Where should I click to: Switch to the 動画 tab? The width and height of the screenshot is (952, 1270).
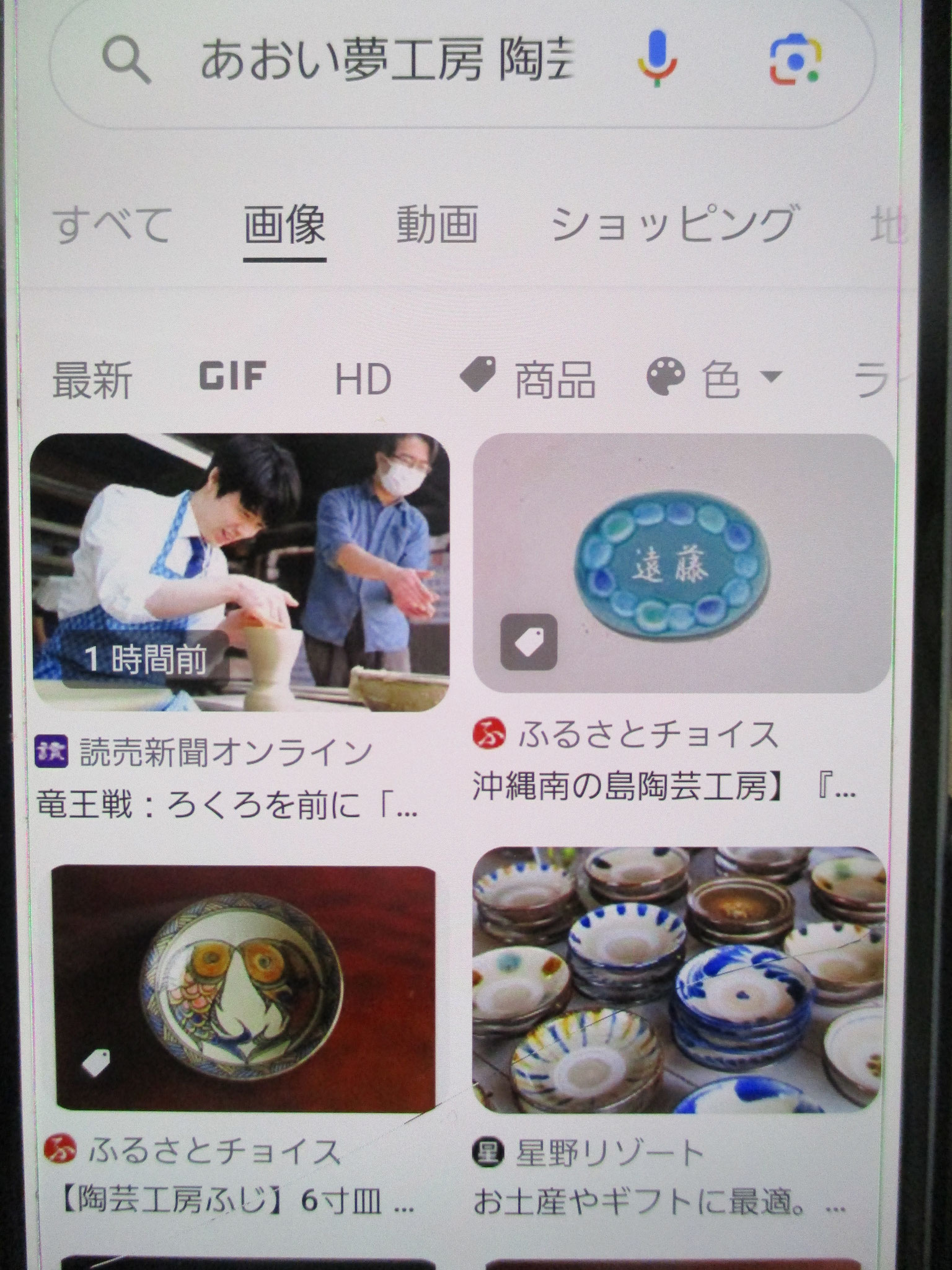point(438,224)
